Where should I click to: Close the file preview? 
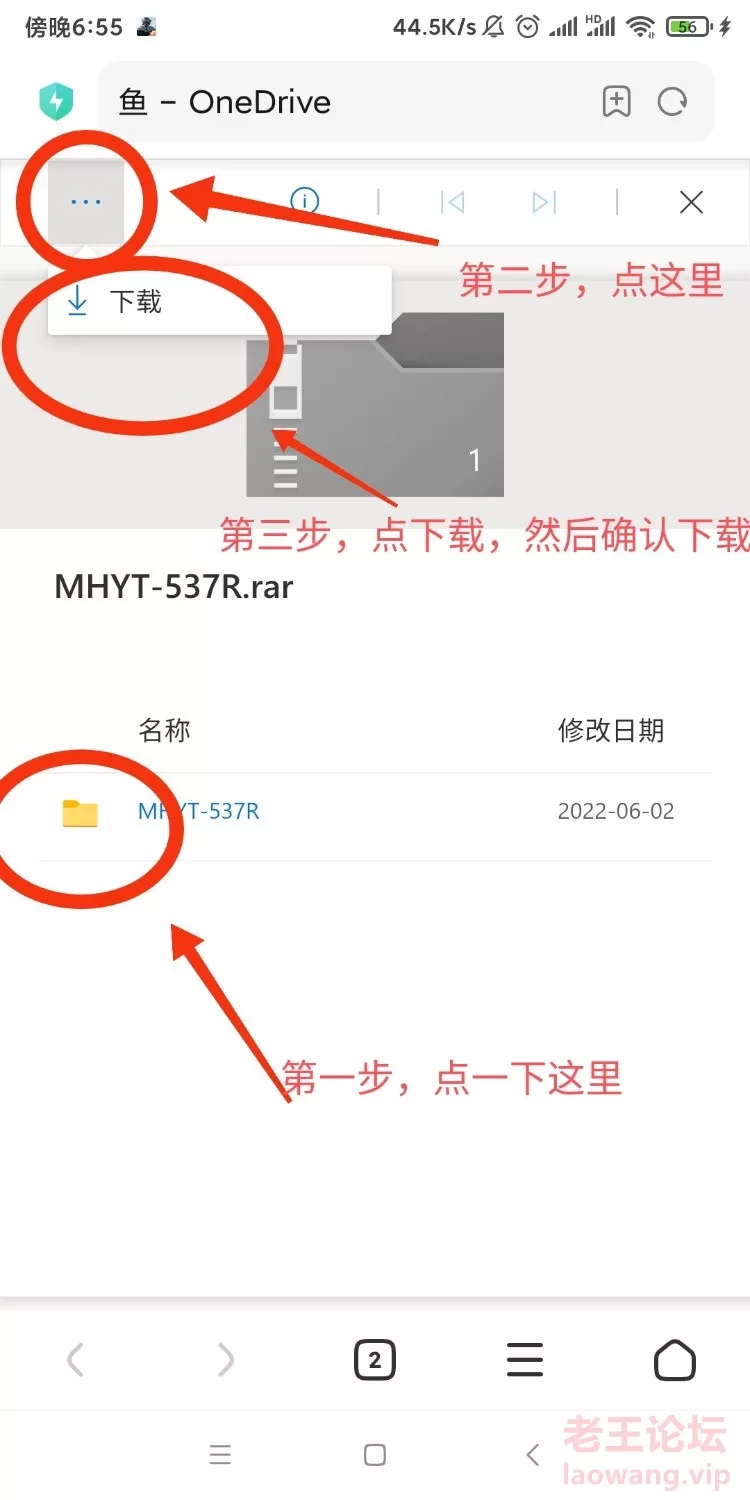point(690,202)
